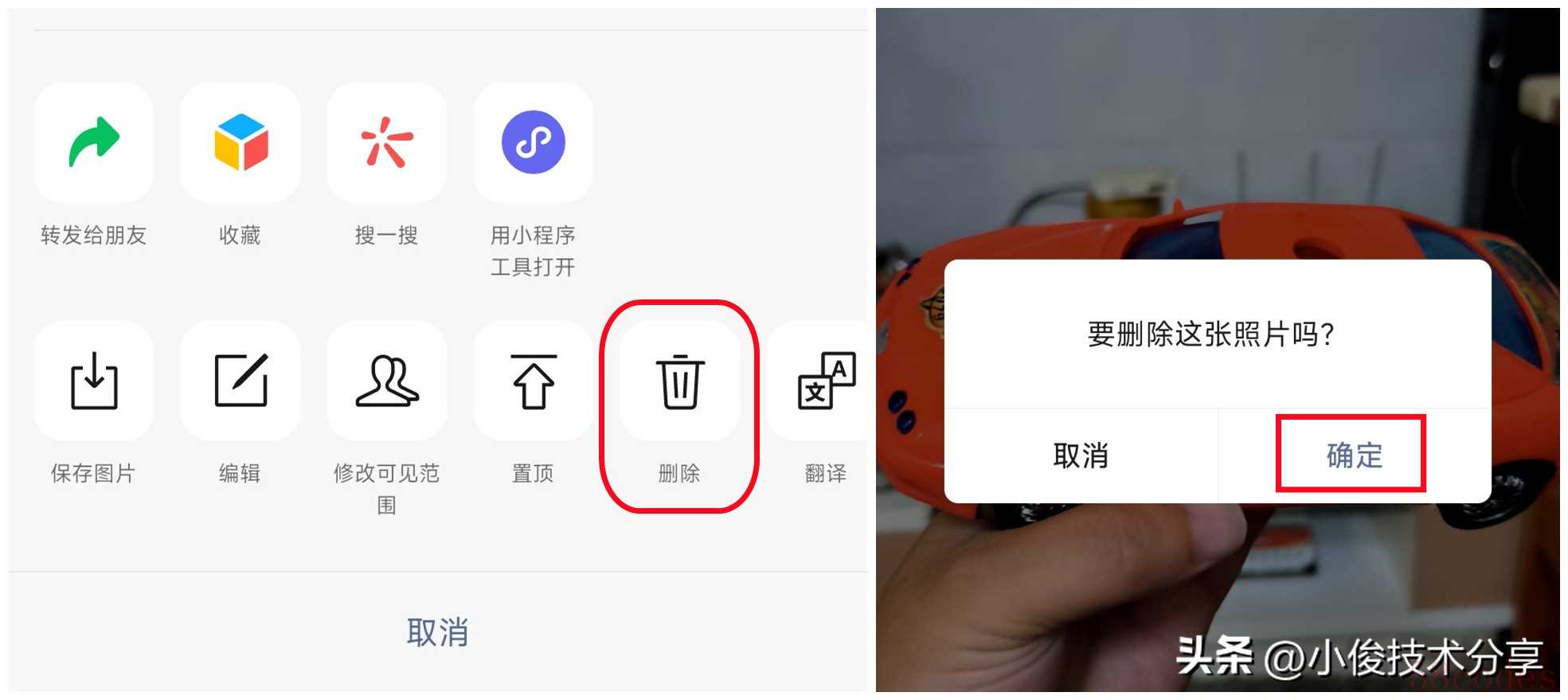Confirm deletion with 确定

[x=1353, y=456]
